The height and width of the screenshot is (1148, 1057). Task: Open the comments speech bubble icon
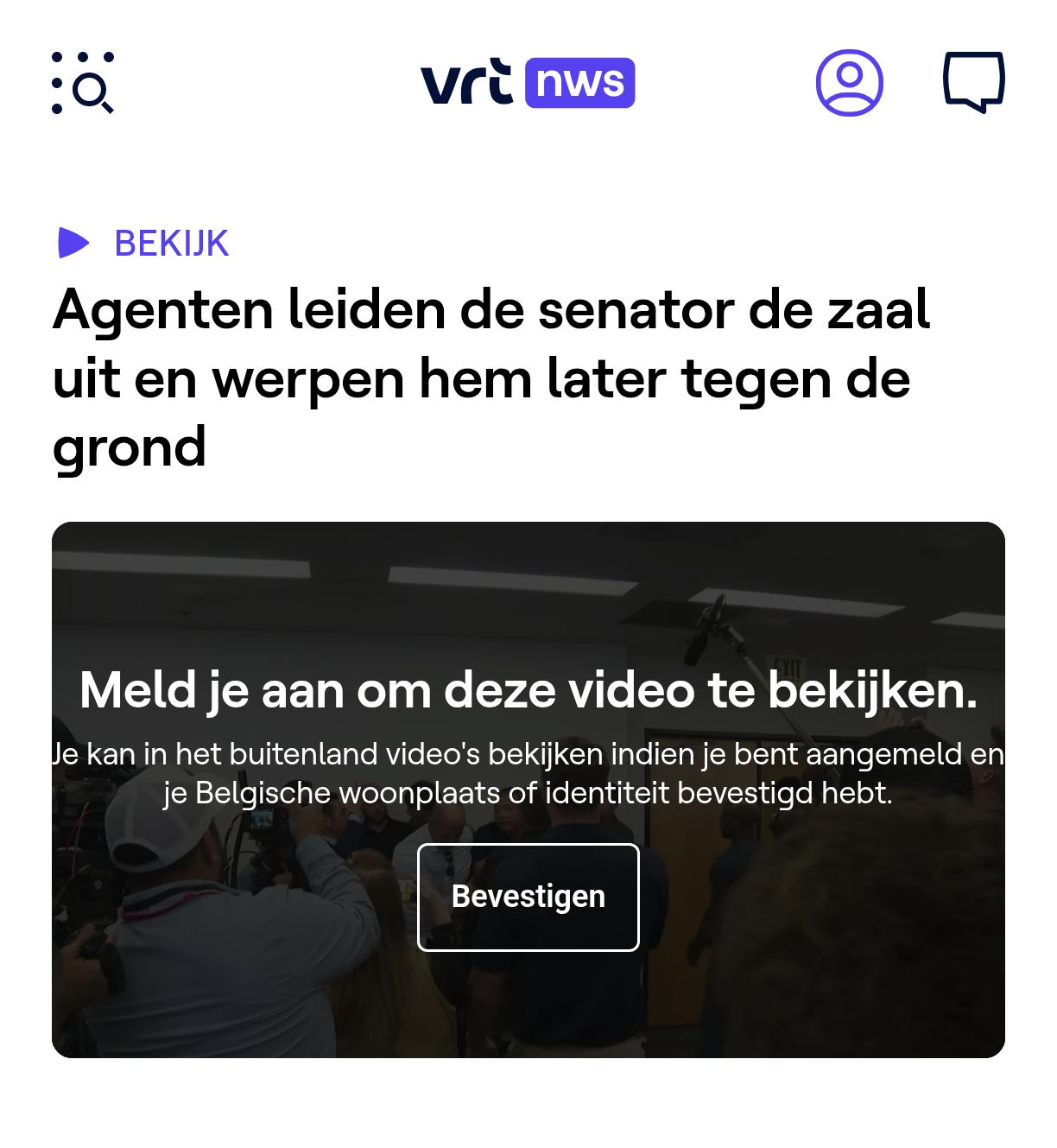973,82
